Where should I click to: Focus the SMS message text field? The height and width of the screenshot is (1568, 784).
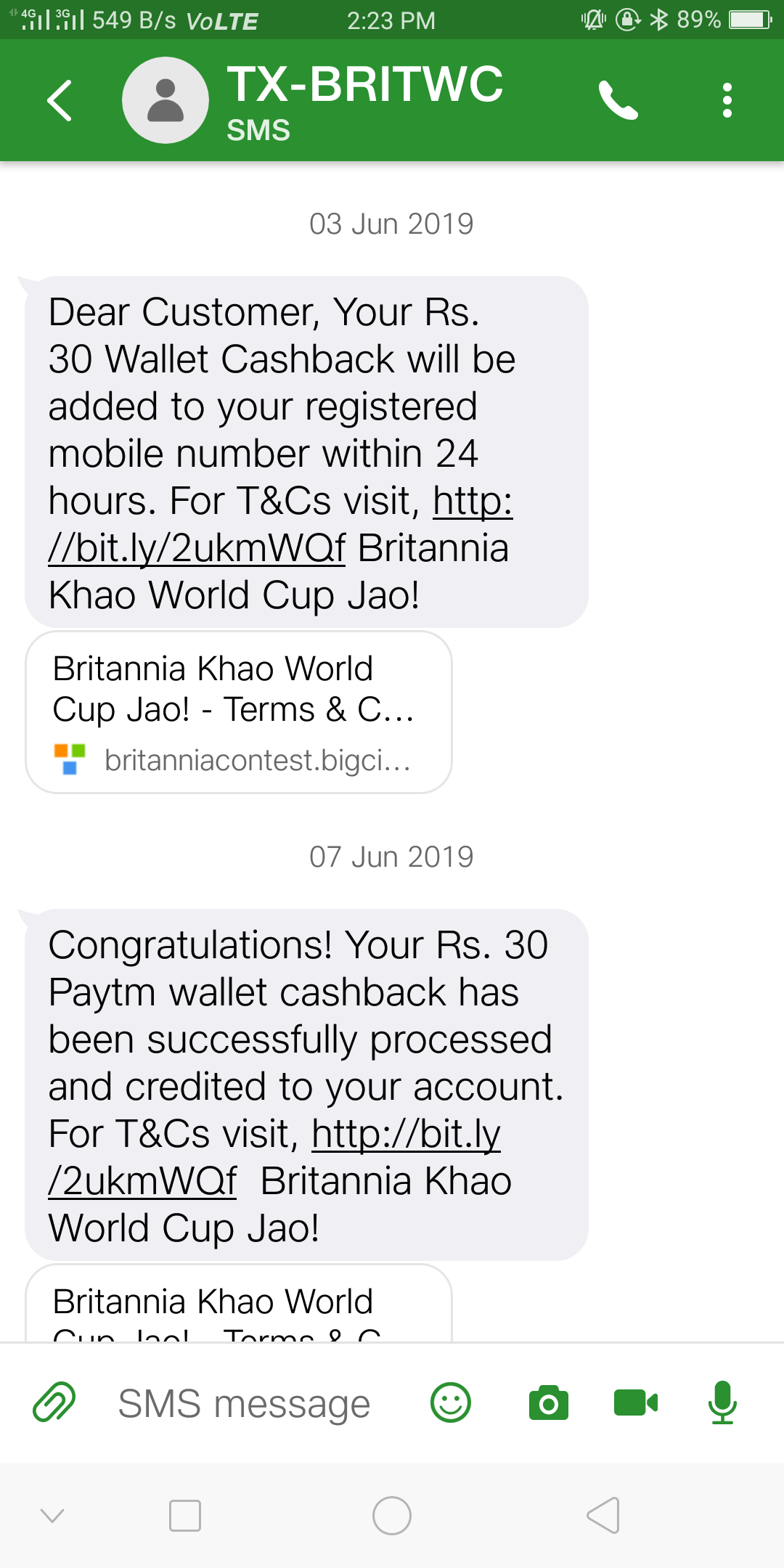(245, 1403)
